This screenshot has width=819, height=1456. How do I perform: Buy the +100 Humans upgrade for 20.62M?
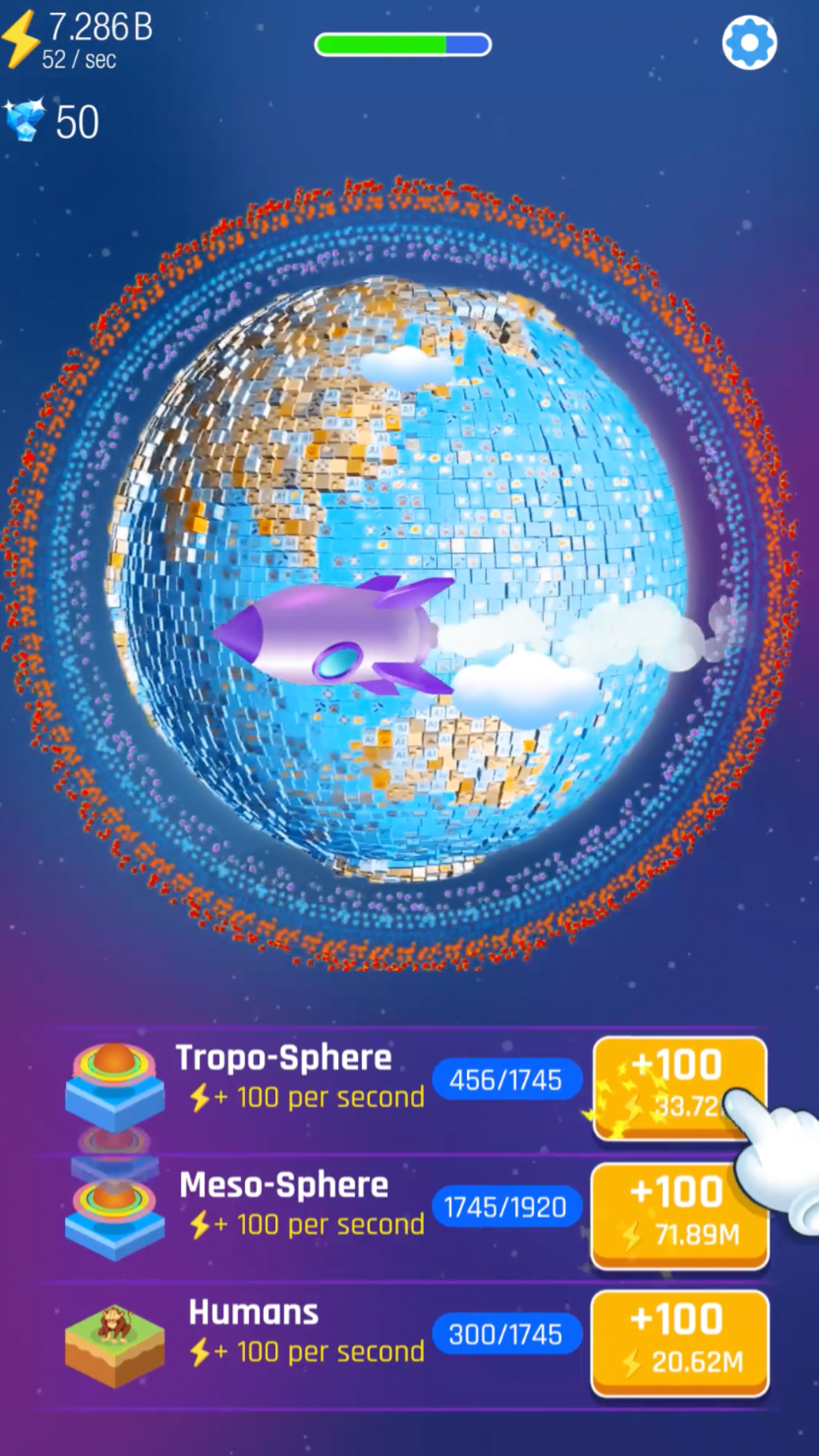click(x=679, y=1341)
